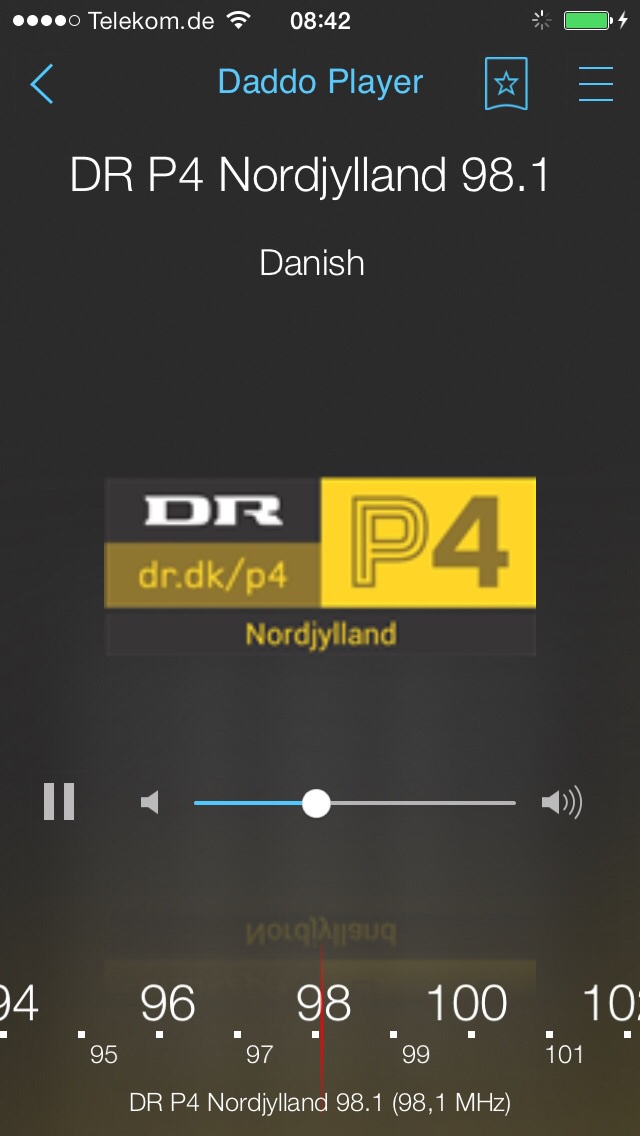Tap 100 on the frequency dial
Image resolution: width=640 pixels, height=1136 pixels.
[467, 1003]
